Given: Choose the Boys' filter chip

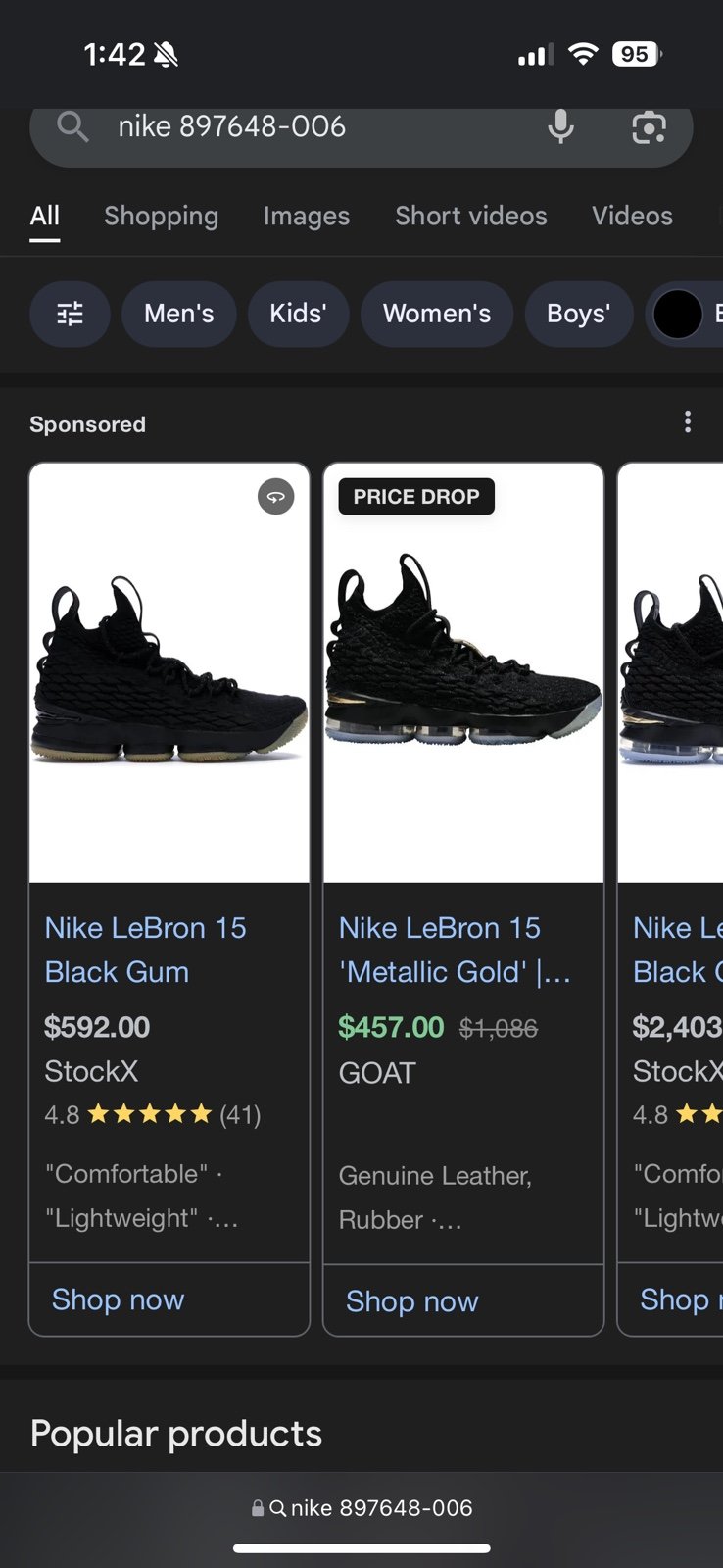Looking at the screenshot, I should click(578, 314).
